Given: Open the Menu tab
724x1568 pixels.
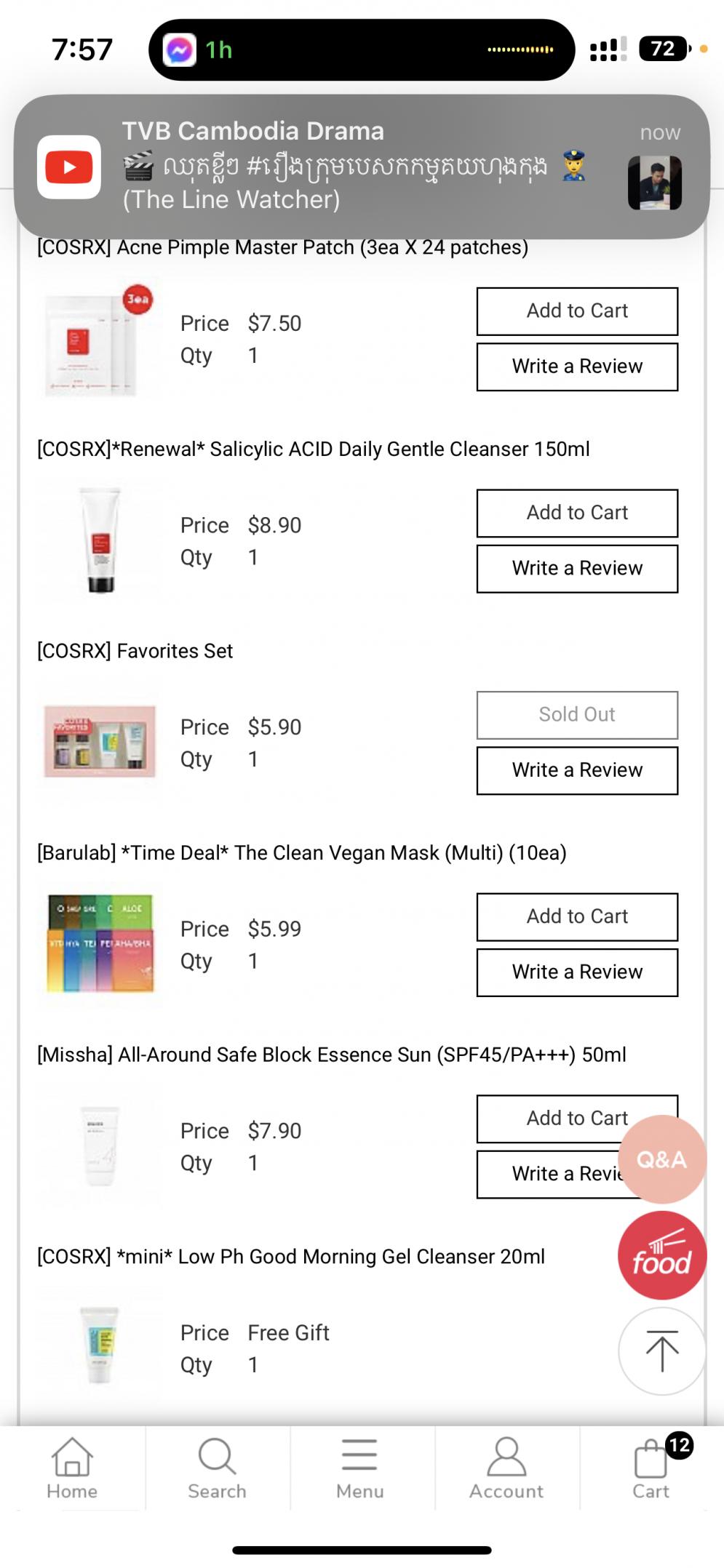Looking at the screenshot, I should [x=360, y=1468].
